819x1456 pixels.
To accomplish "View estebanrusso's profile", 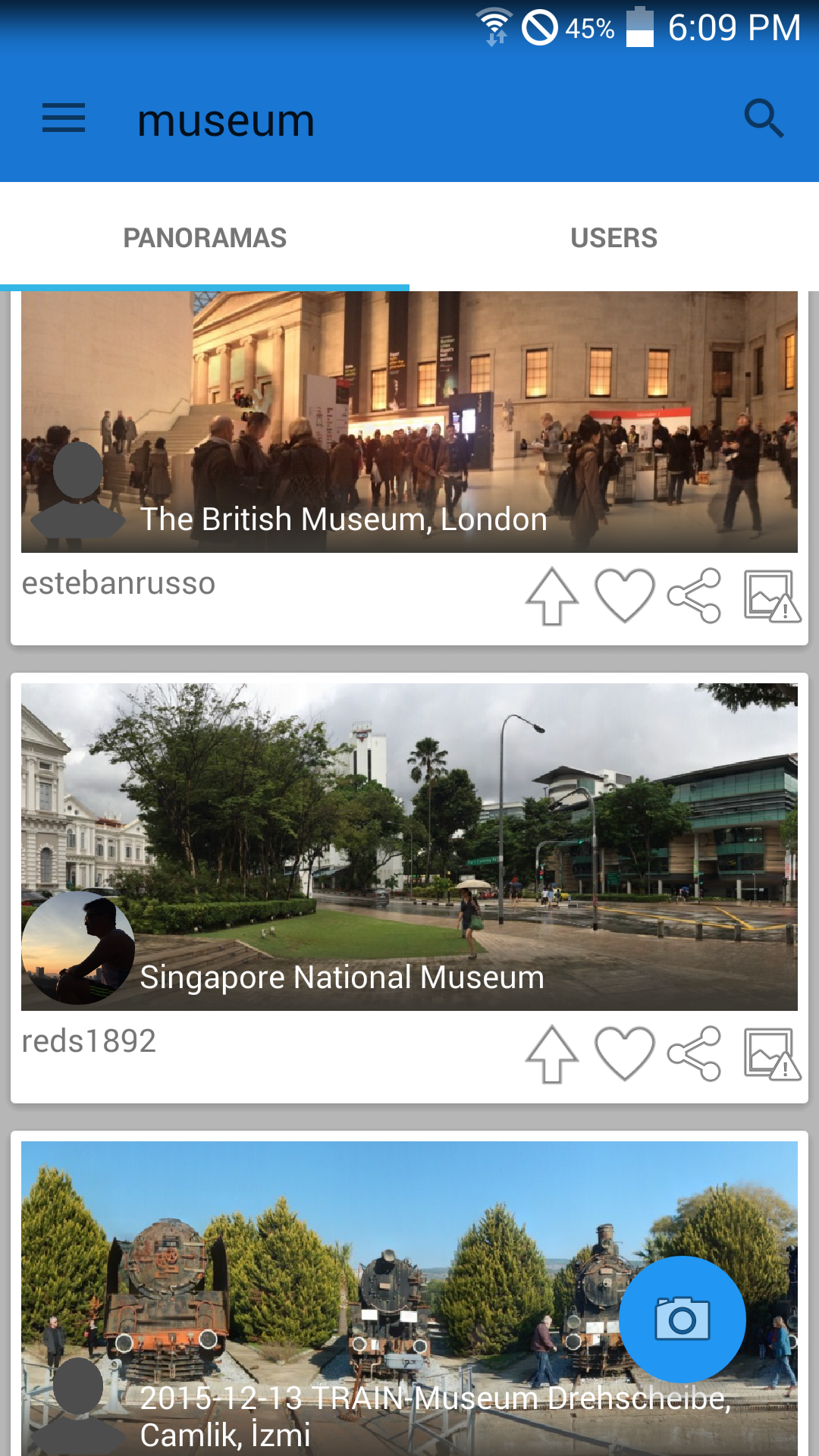I will [119, 584].
